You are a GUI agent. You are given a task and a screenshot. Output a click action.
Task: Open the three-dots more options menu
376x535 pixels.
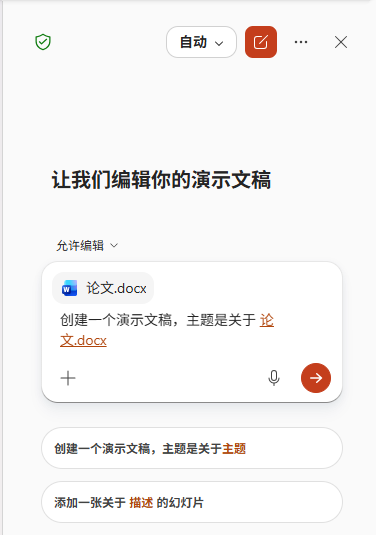(301, 42)
